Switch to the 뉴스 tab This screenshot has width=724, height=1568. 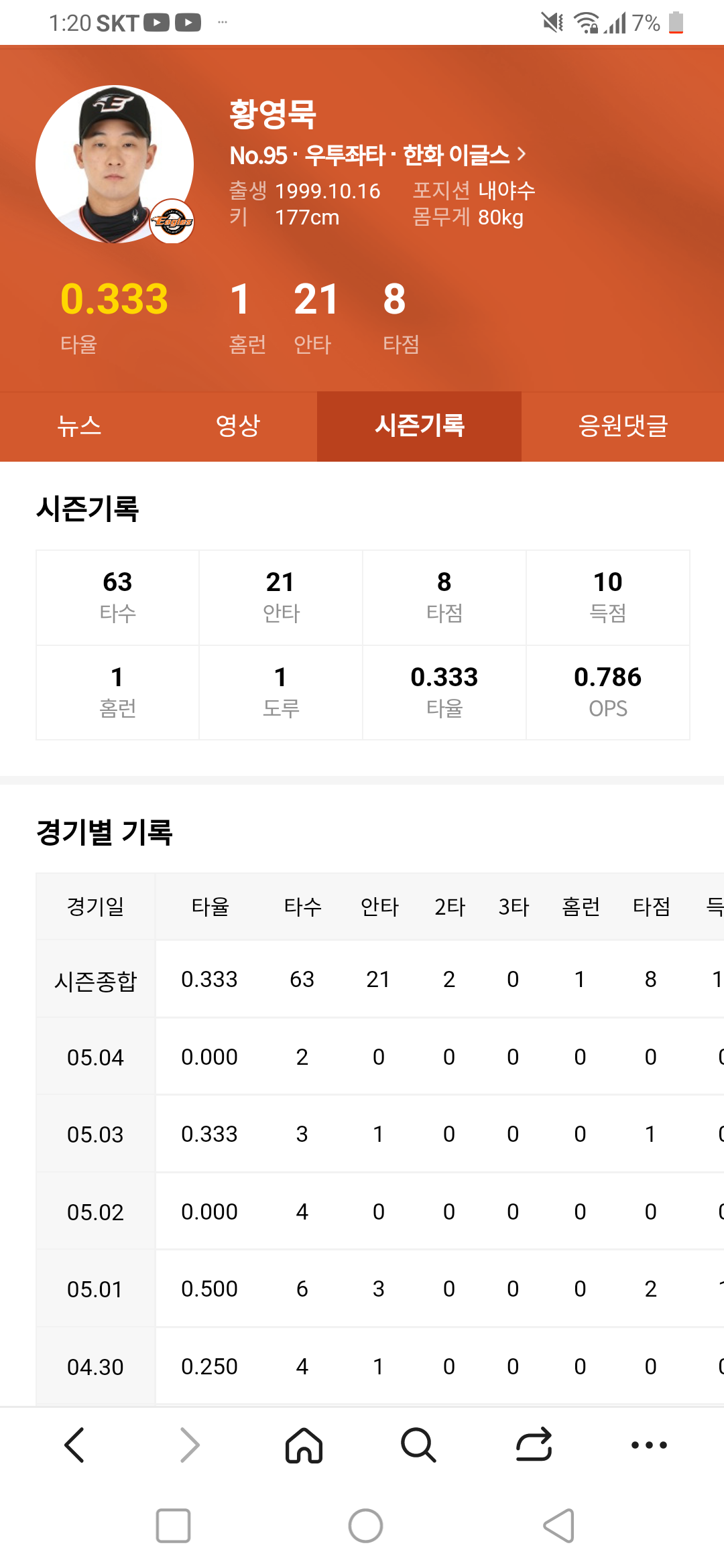click(x=79, y=426)
